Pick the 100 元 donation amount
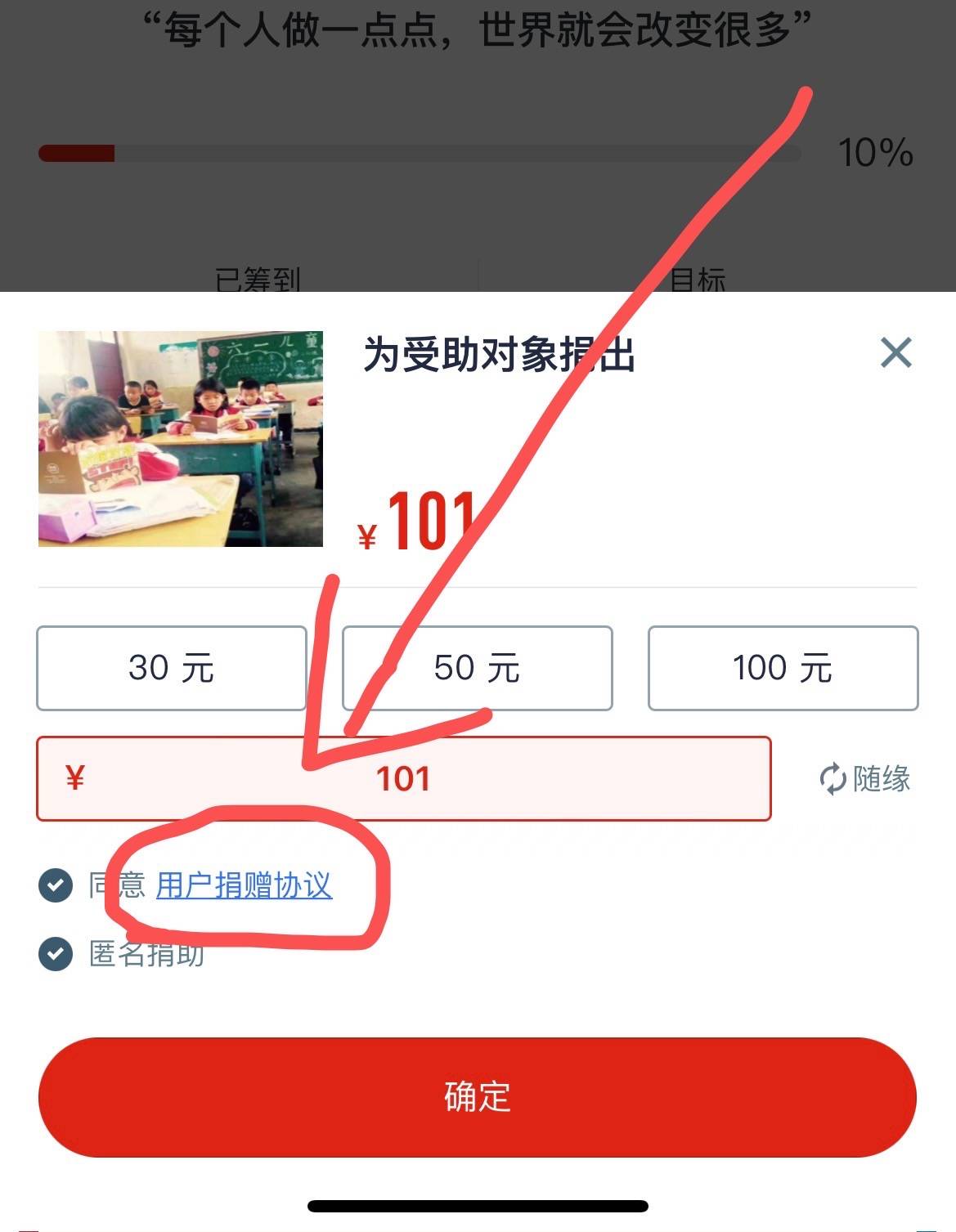This screenshot has width=956, height=1232. 783,668
